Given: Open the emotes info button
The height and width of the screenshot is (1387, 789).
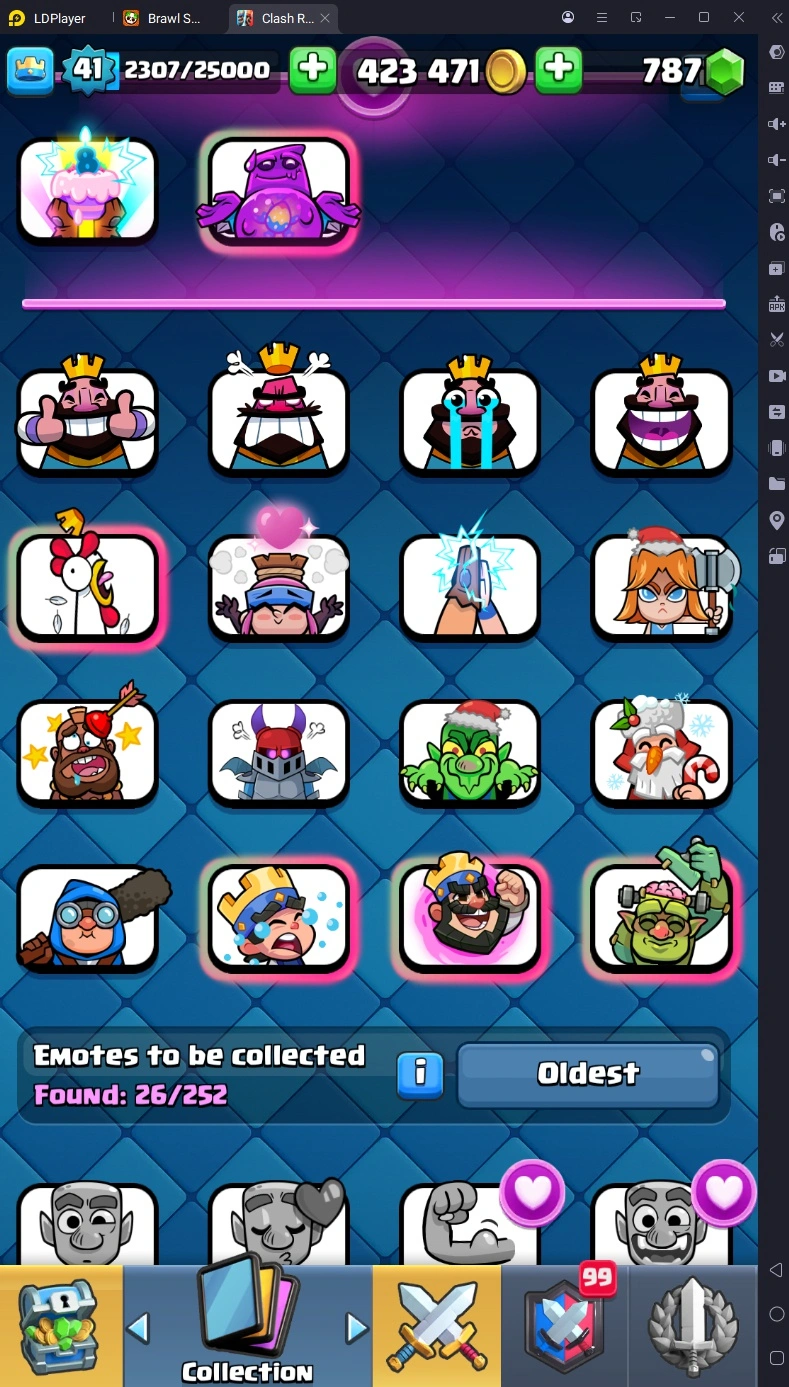Looking at the screenshot, I should (x=421, y=1074).
